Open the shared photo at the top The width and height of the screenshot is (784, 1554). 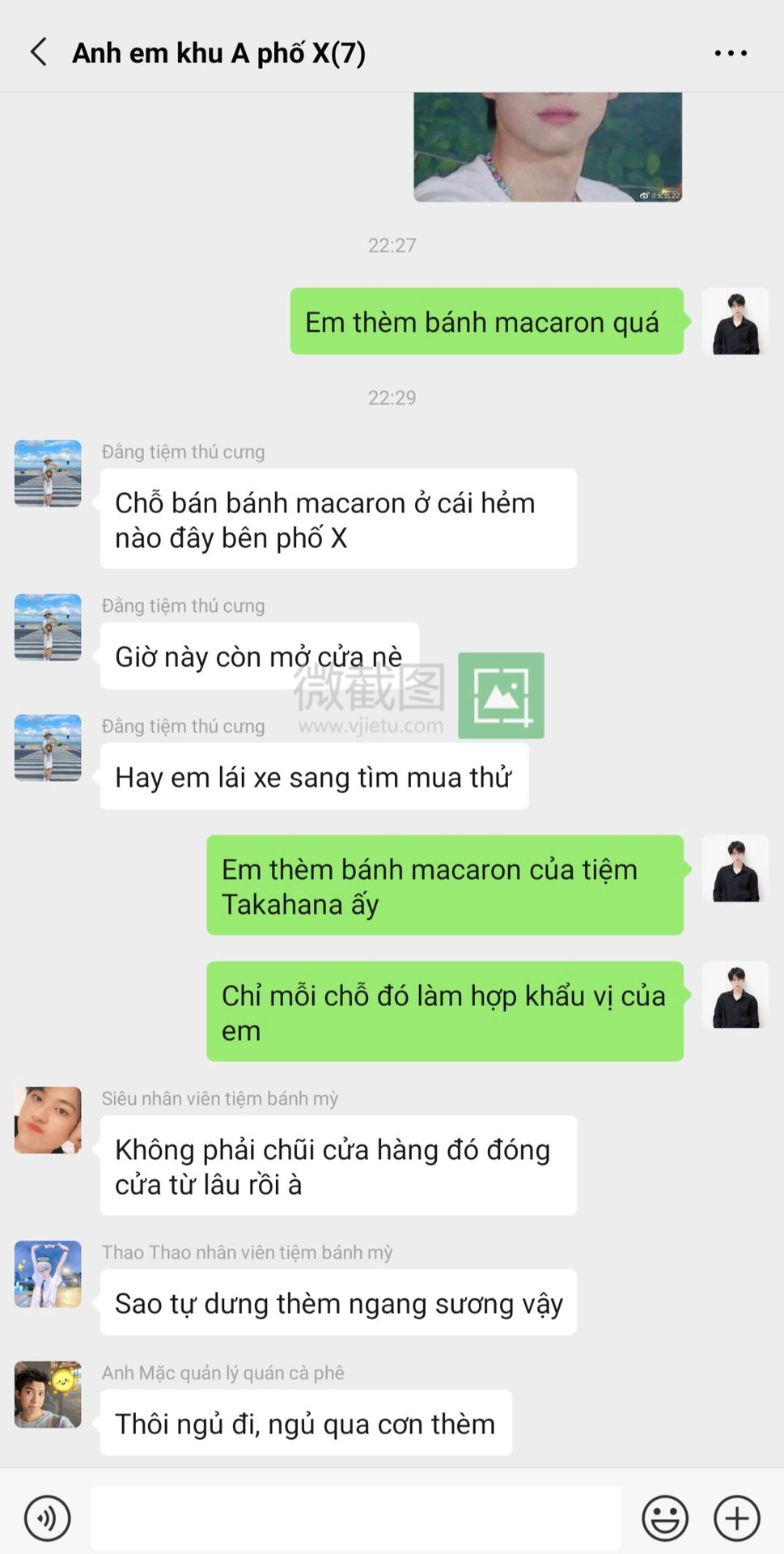[x=548, y=146]
